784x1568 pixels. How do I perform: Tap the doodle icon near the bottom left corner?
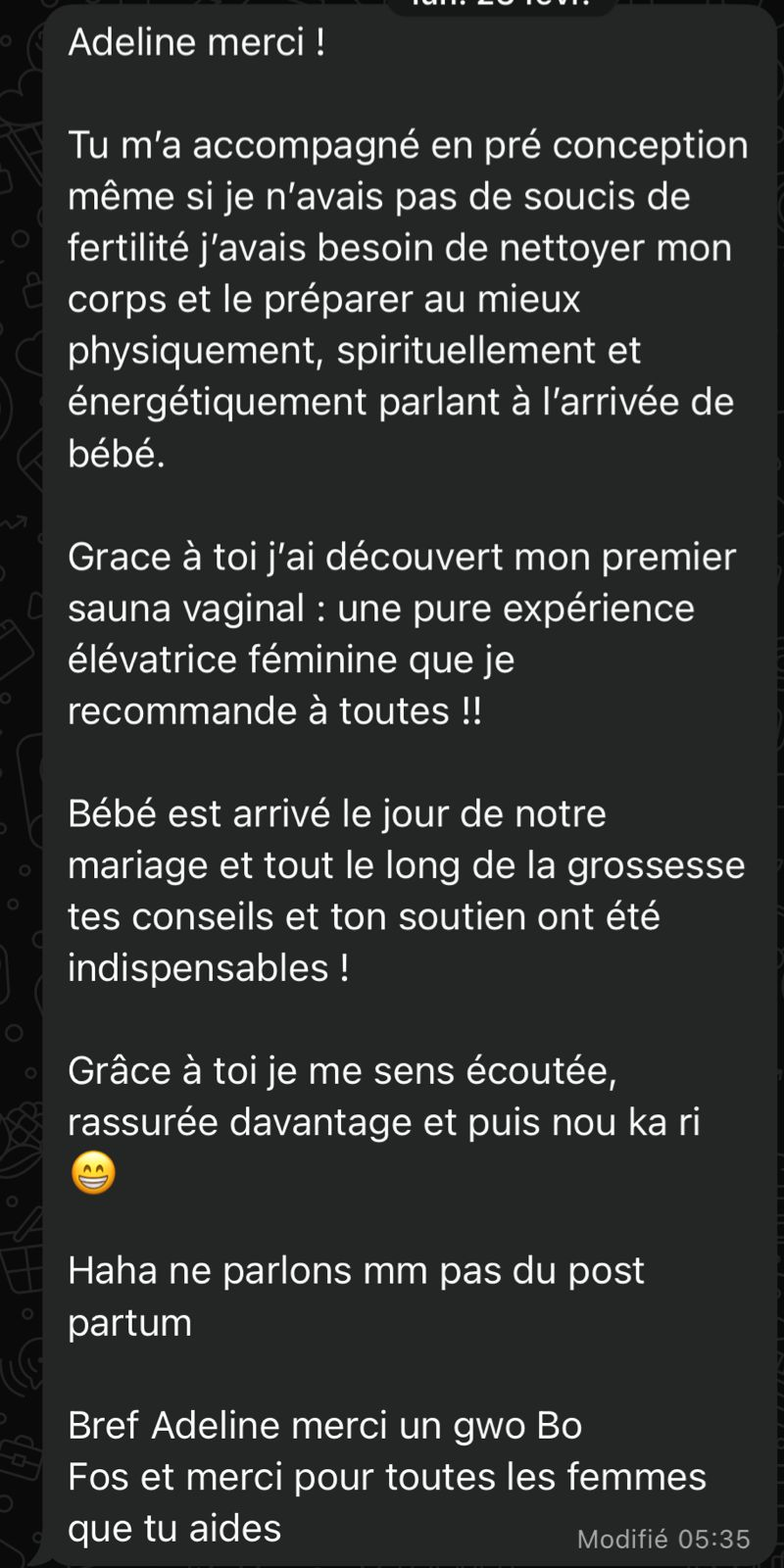pos(22,1514)
